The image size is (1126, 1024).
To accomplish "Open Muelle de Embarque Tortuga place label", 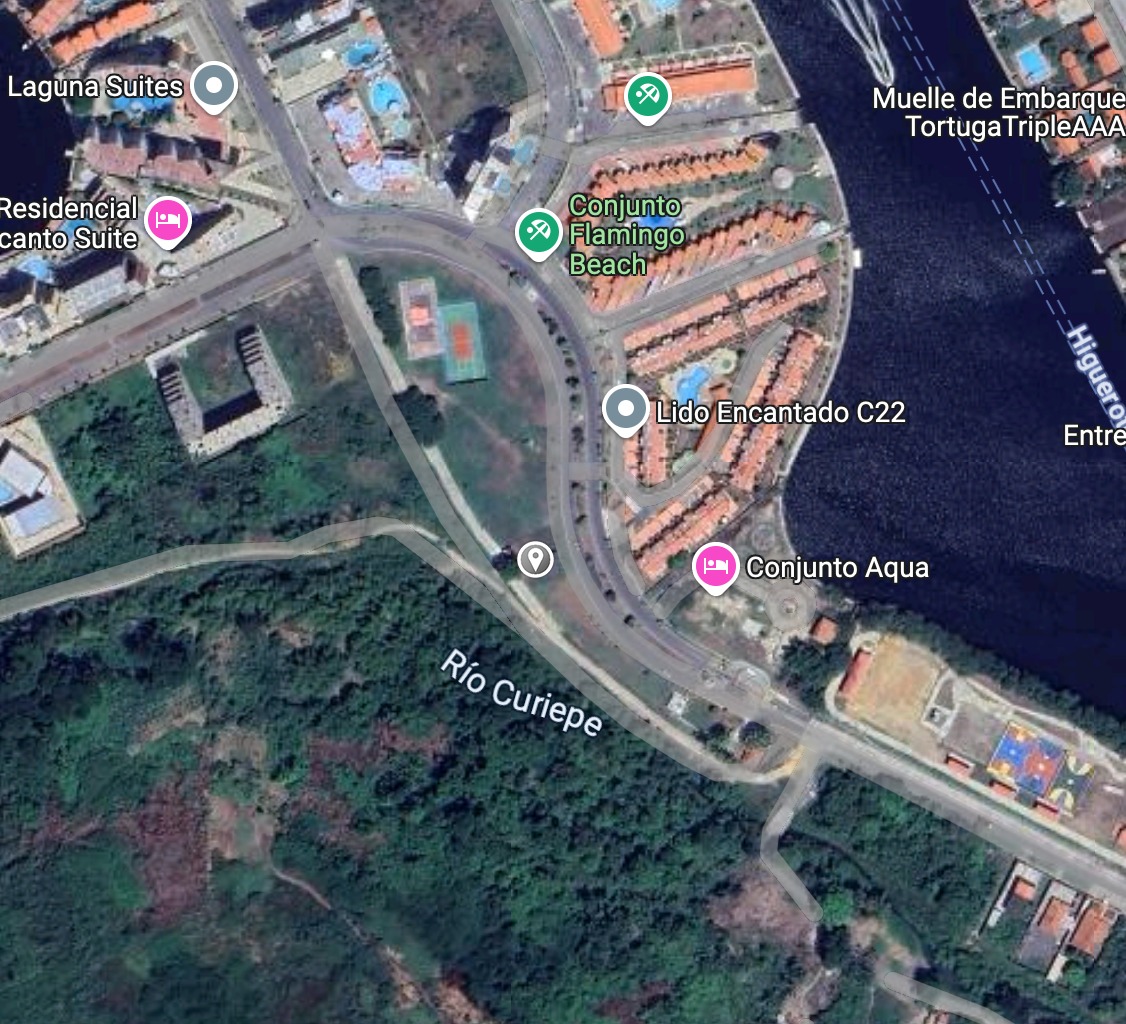I will [x=998, y=112].
